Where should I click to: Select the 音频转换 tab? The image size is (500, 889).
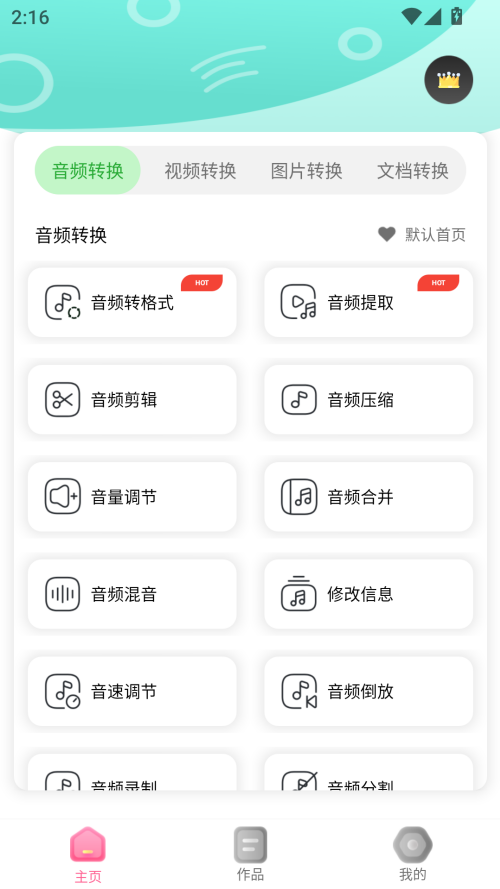tap(88, 171)
